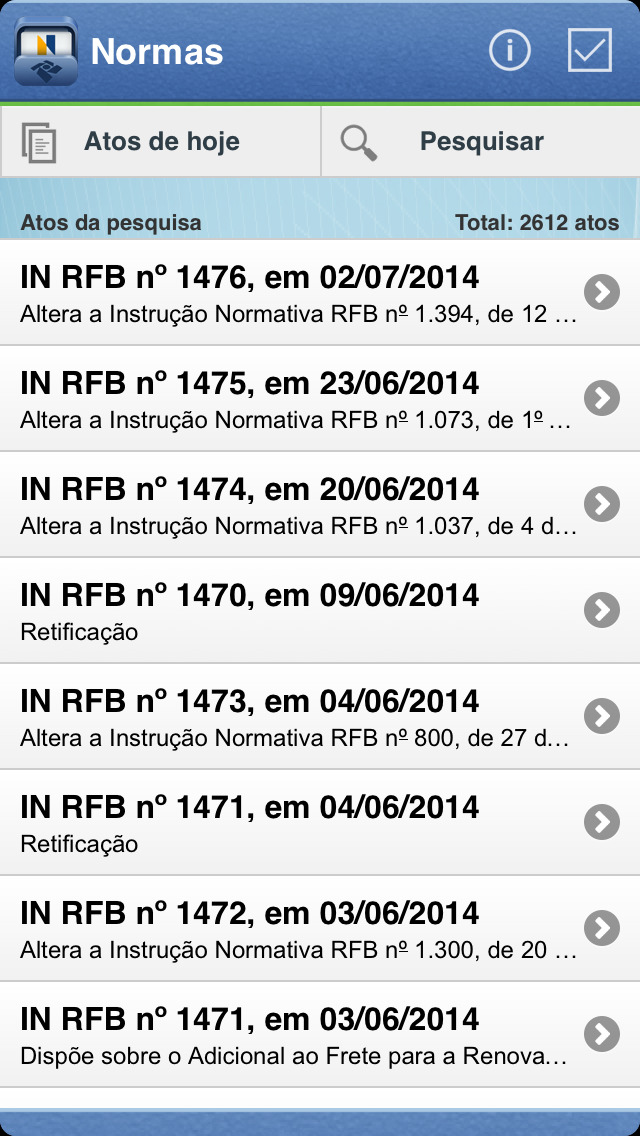Open IN RFB nº 1471 Retificação 04/06/2014

[320, 822]
